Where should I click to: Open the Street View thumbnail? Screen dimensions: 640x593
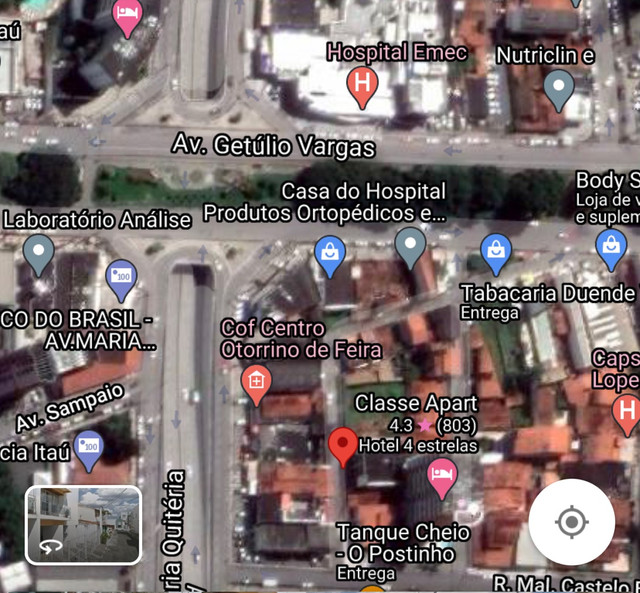tap(83, 525)
